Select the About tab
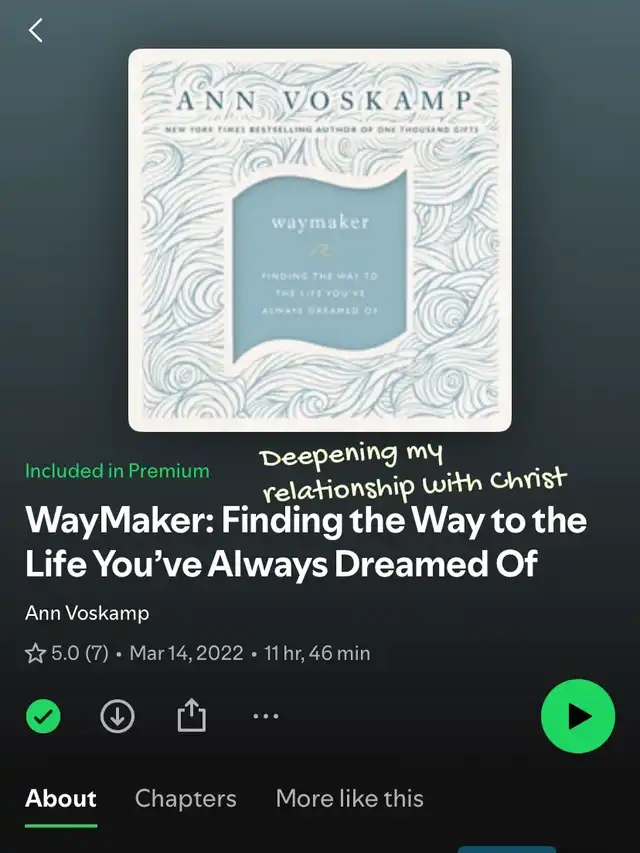 pos(61,798)
